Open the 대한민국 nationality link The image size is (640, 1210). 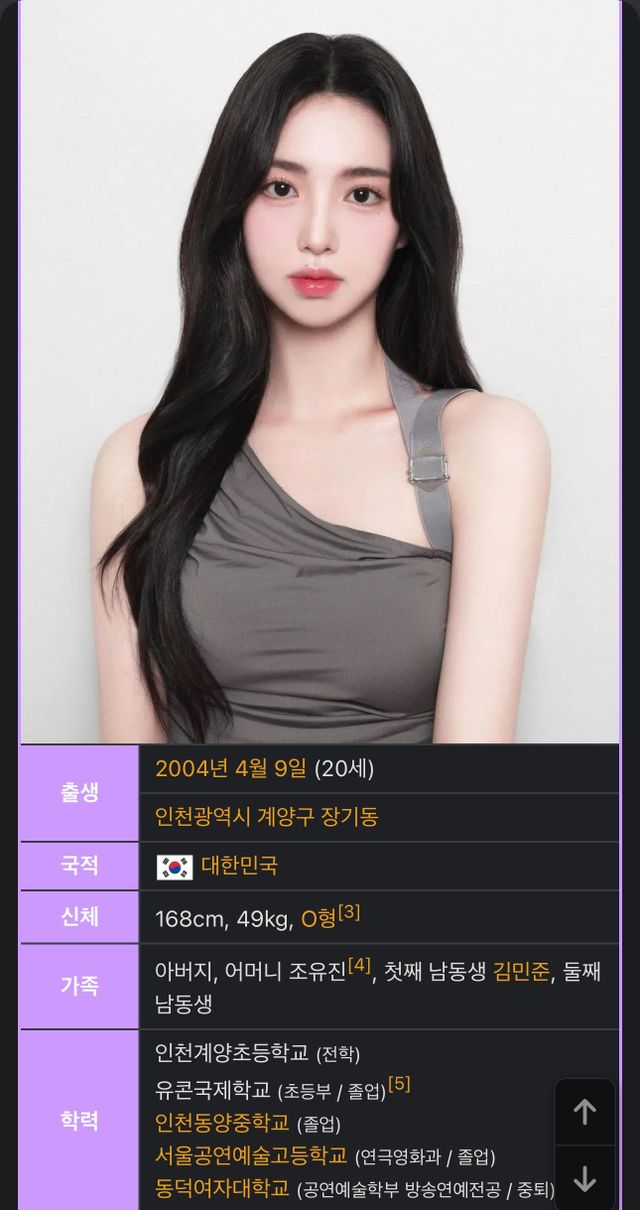click(x=239, y=866)
